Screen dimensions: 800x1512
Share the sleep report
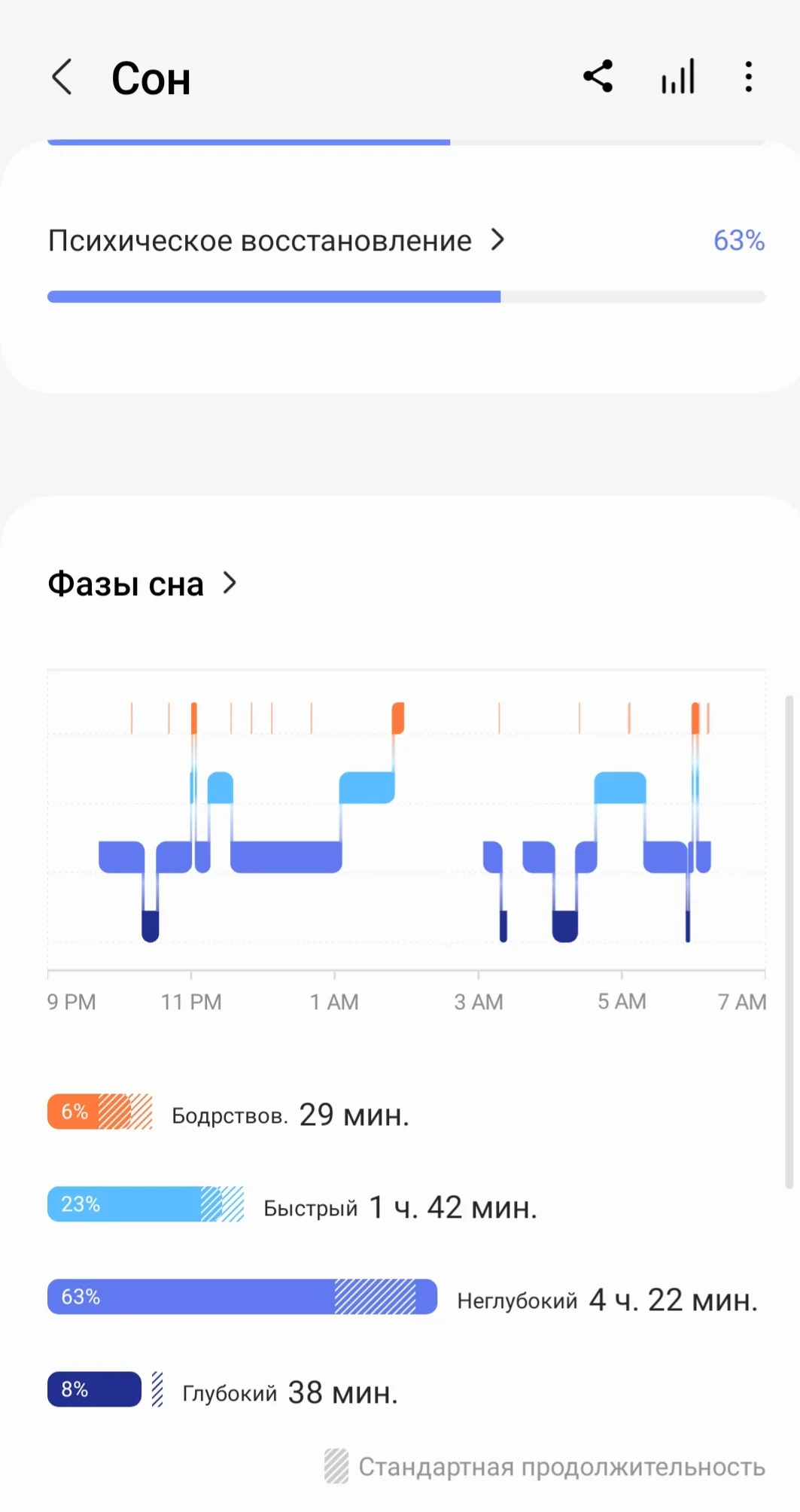pyautogui.click(x=598, y=76)
